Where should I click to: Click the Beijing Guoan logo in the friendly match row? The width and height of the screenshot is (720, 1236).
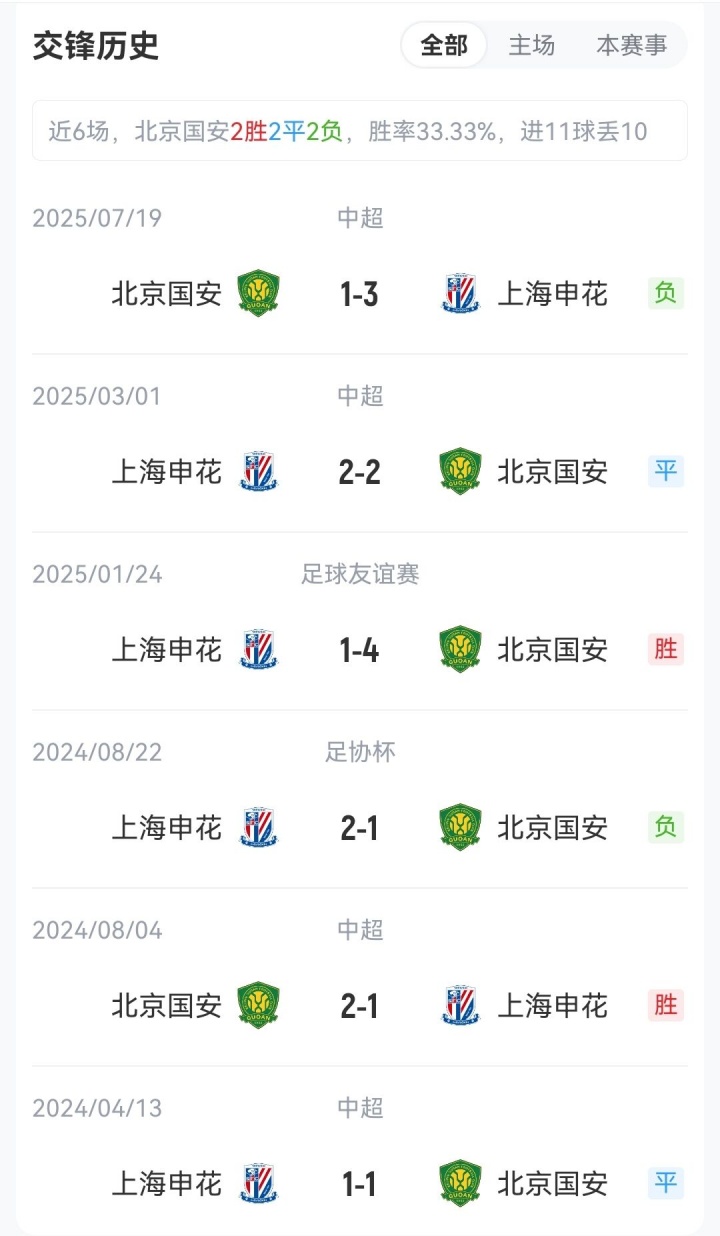pyautogui.click(x=461, y=649)
